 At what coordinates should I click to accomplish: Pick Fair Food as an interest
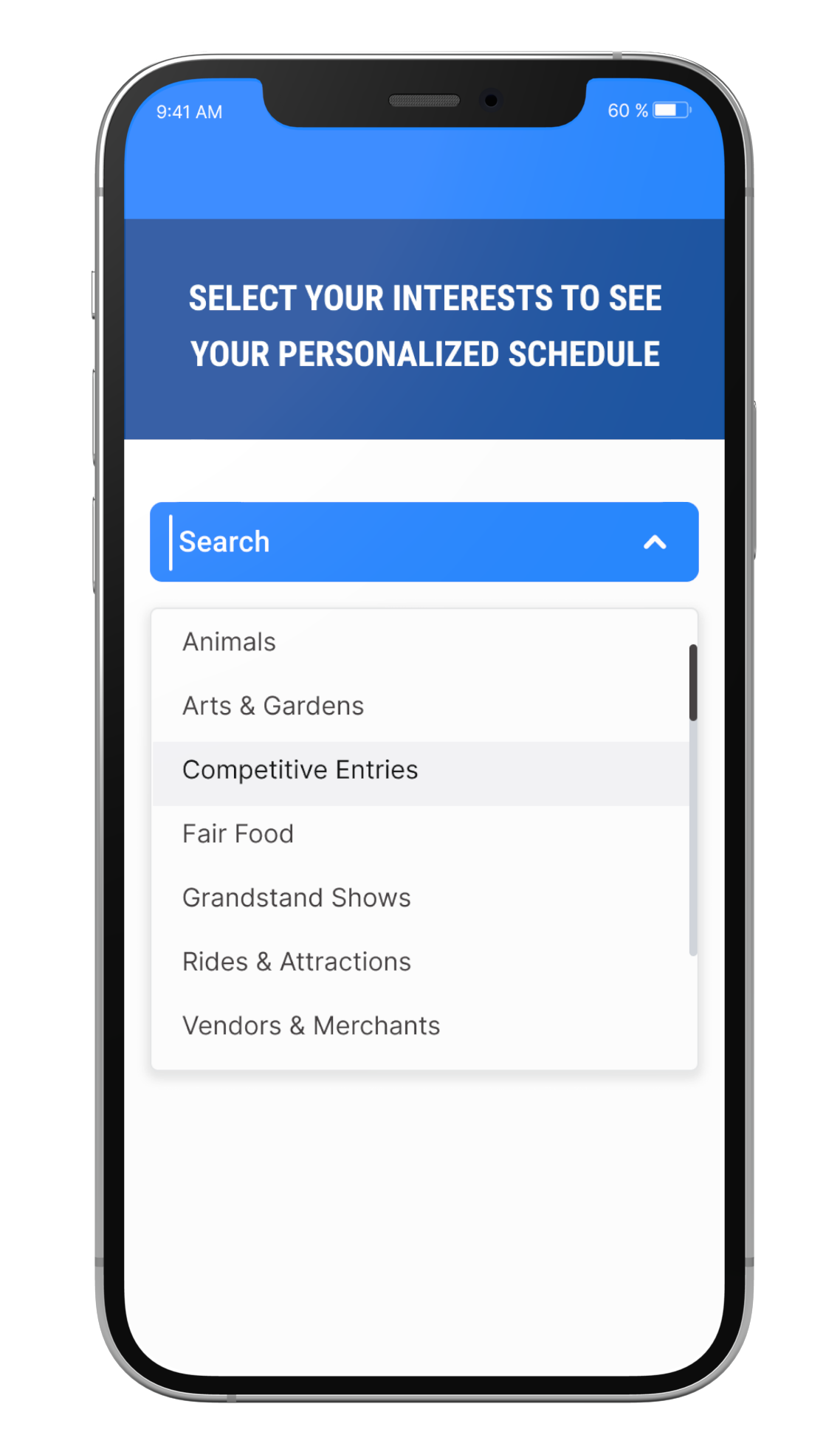[420, 834]
